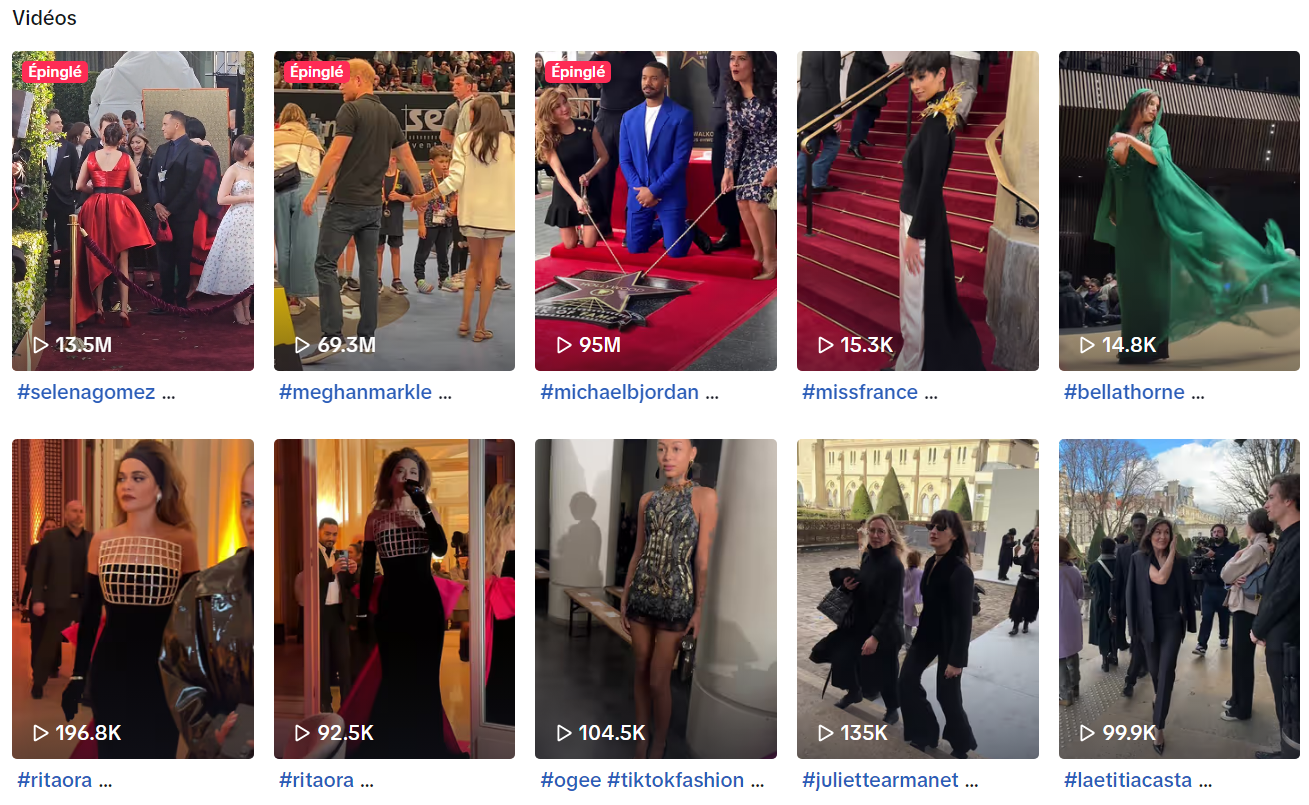Open the #bellathorne hashtag link
Image resolution: width=1309 pixels, height=805 pixels.
tap(1124, 392)
